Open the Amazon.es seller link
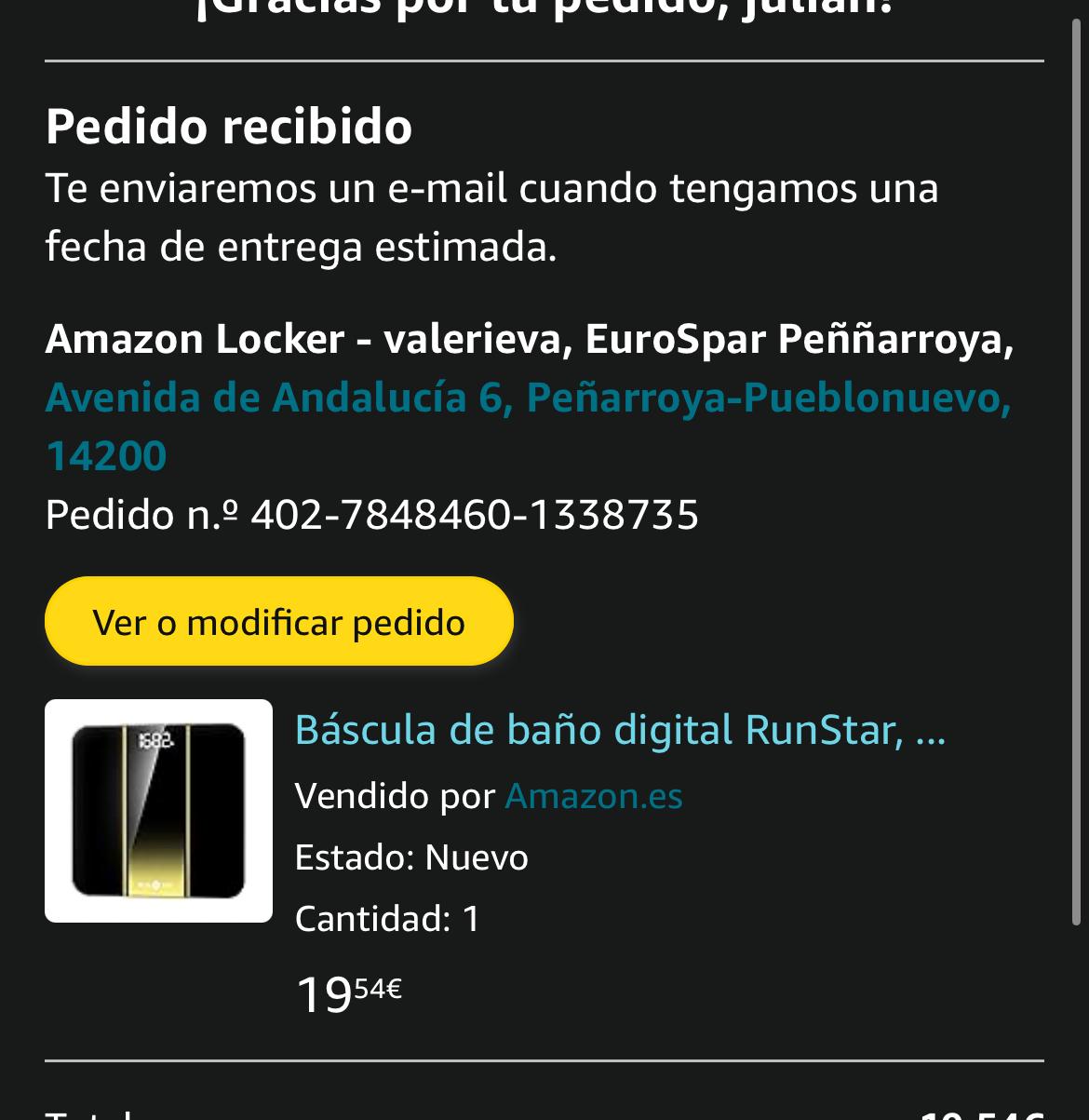 click(593, 797)
